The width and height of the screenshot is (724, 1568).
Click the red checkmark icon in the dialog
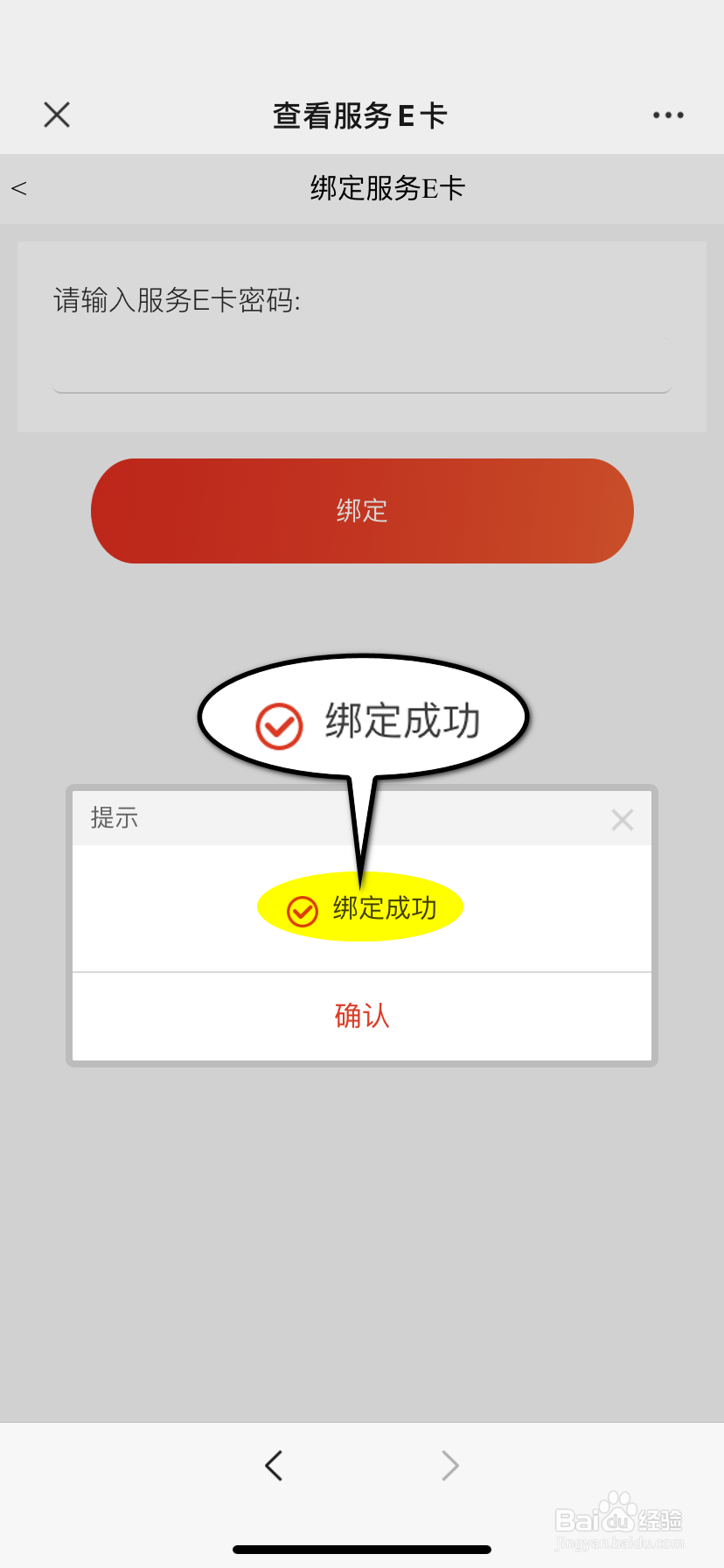(x=302, y=912)
